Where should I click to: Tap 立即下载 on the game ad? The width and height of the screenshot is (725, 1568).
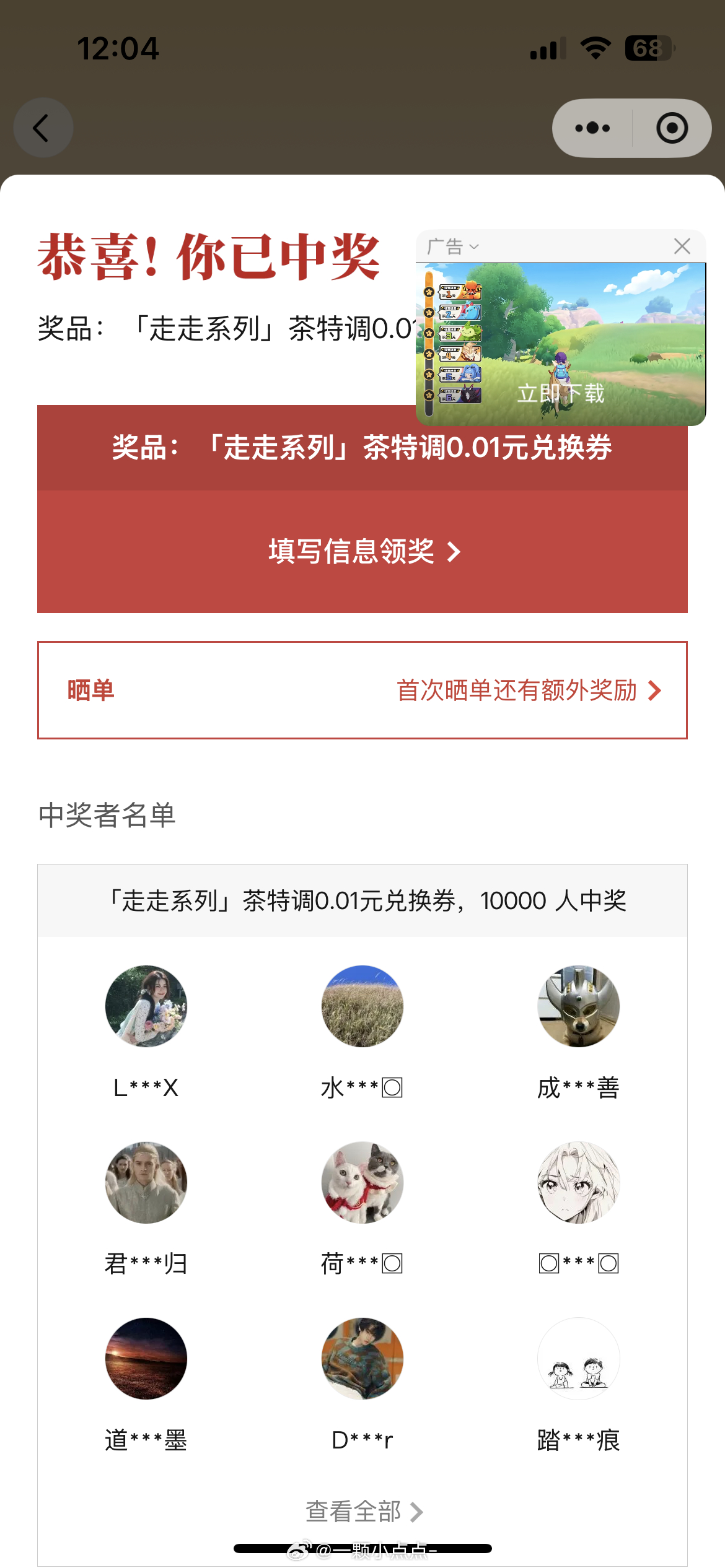pos(560,393)
